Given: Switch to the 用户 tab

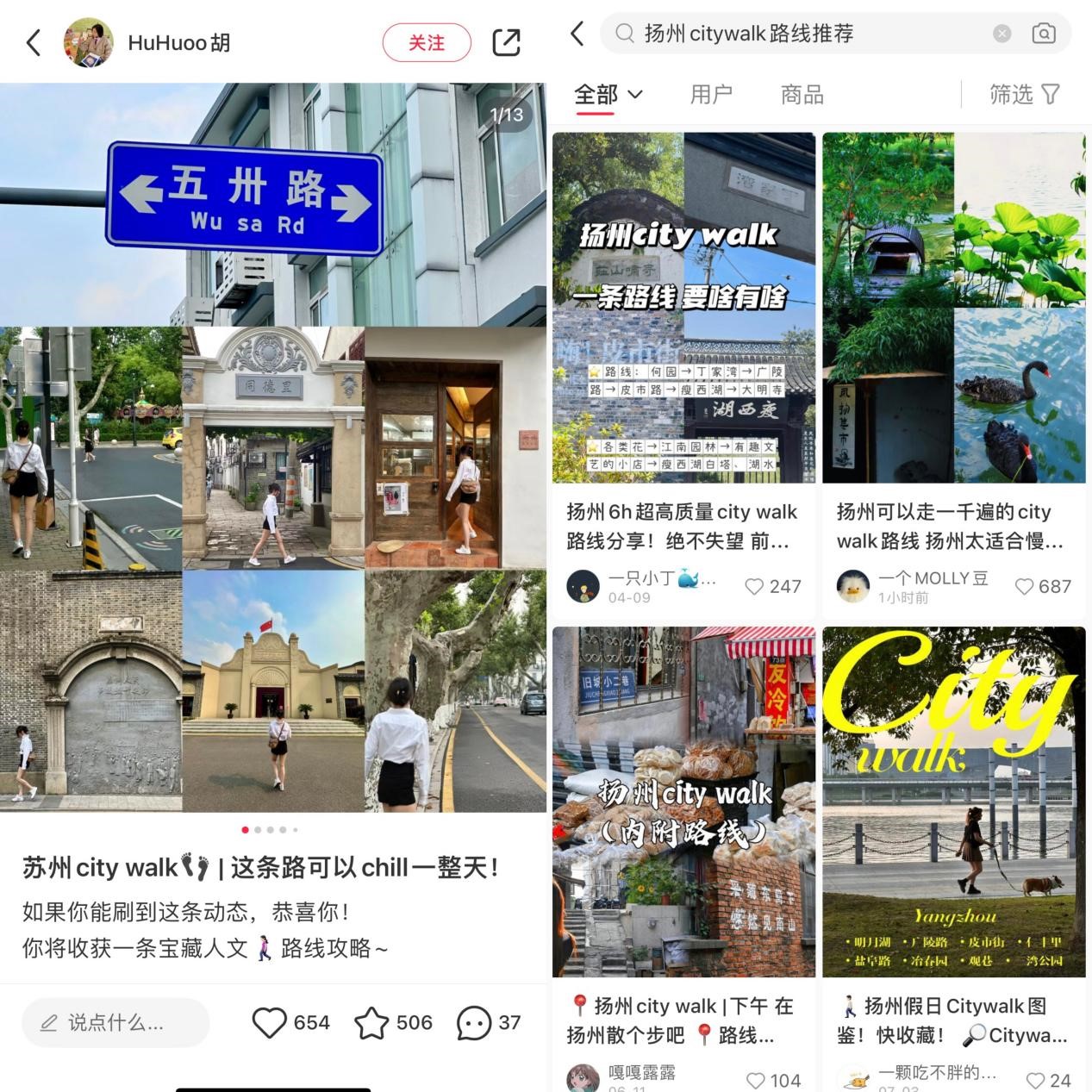Looking at the screenshot, I should pos(711,94).
